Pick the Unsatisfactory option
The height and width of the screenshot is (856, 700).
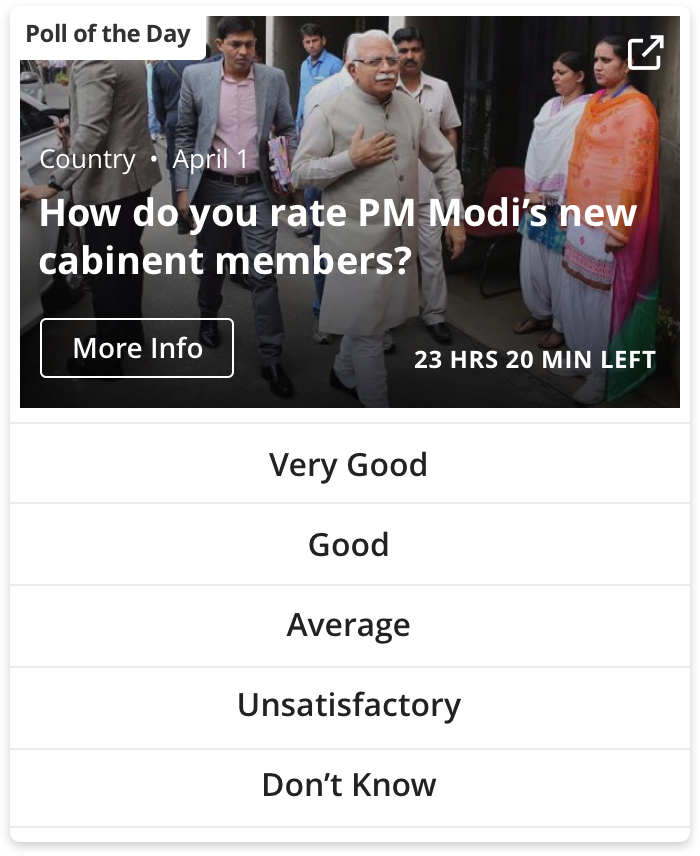pyautogui.click(x=349, y=706)
